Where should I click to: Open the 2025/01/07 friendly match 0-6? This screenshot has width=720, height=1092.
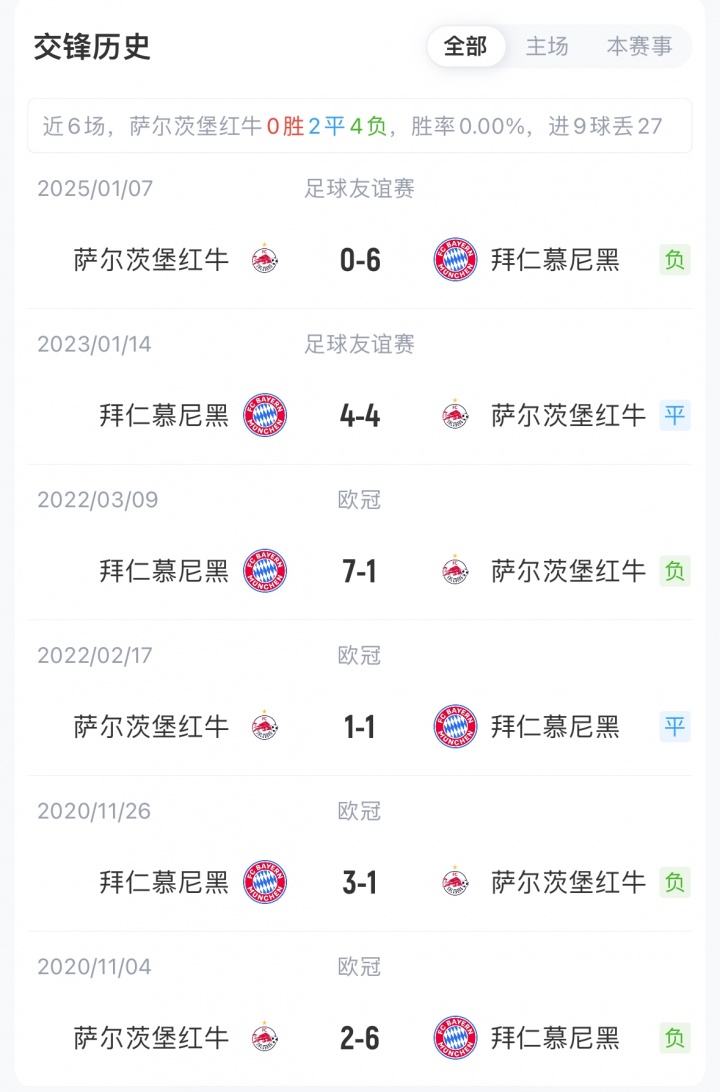(360, 260)
